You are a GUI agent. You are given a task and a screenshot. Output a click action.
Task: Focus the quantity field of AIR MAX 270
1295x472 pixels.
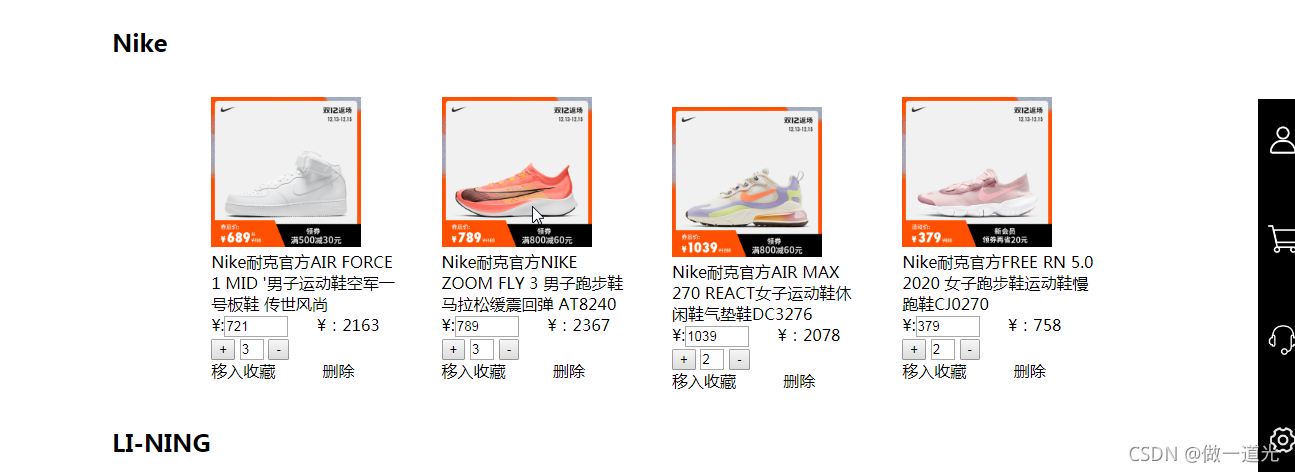[711, 360]
